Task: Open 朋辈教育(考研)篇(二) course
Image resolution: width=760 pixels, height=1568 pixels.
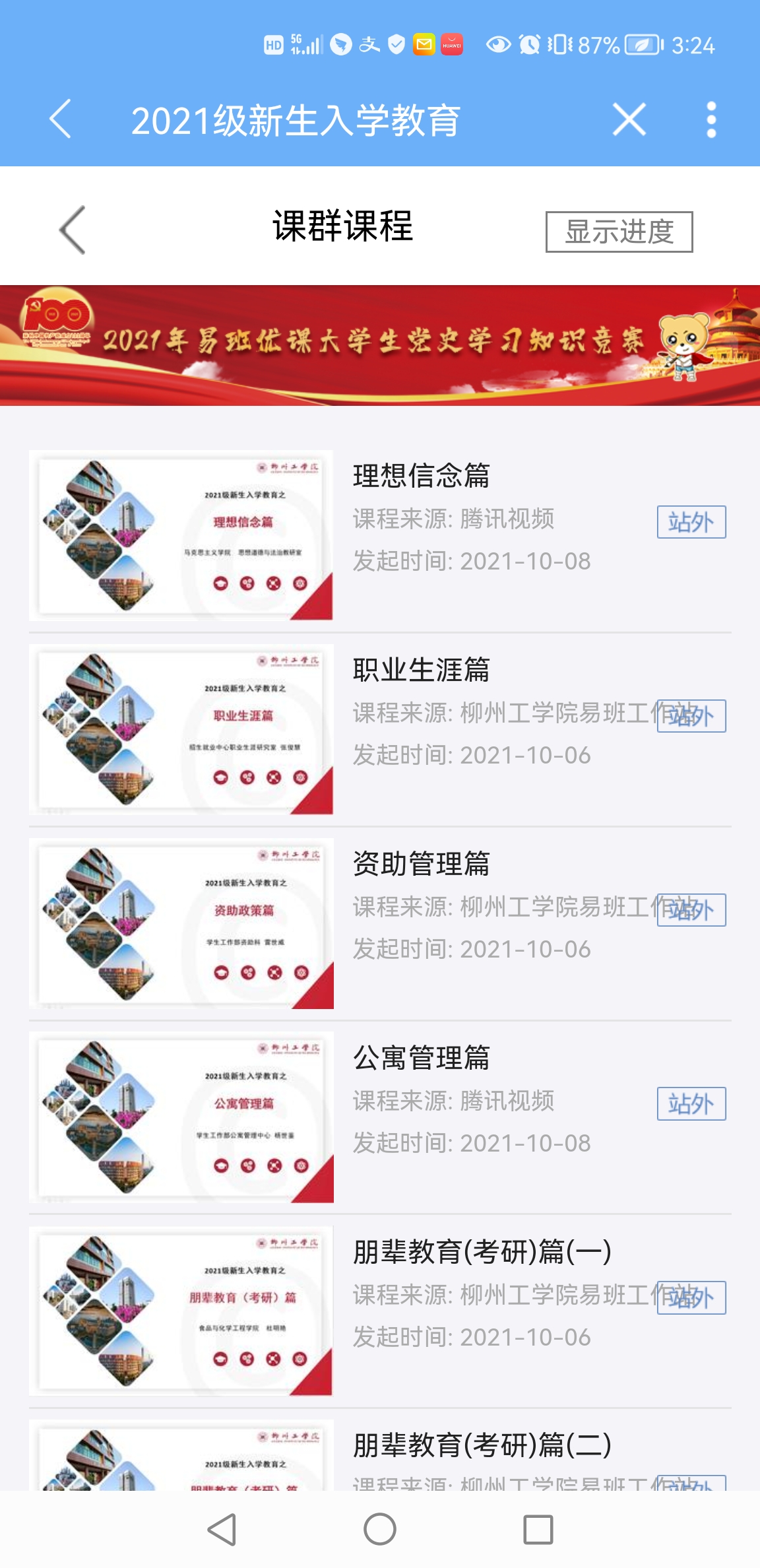Action: point(482,1445)
